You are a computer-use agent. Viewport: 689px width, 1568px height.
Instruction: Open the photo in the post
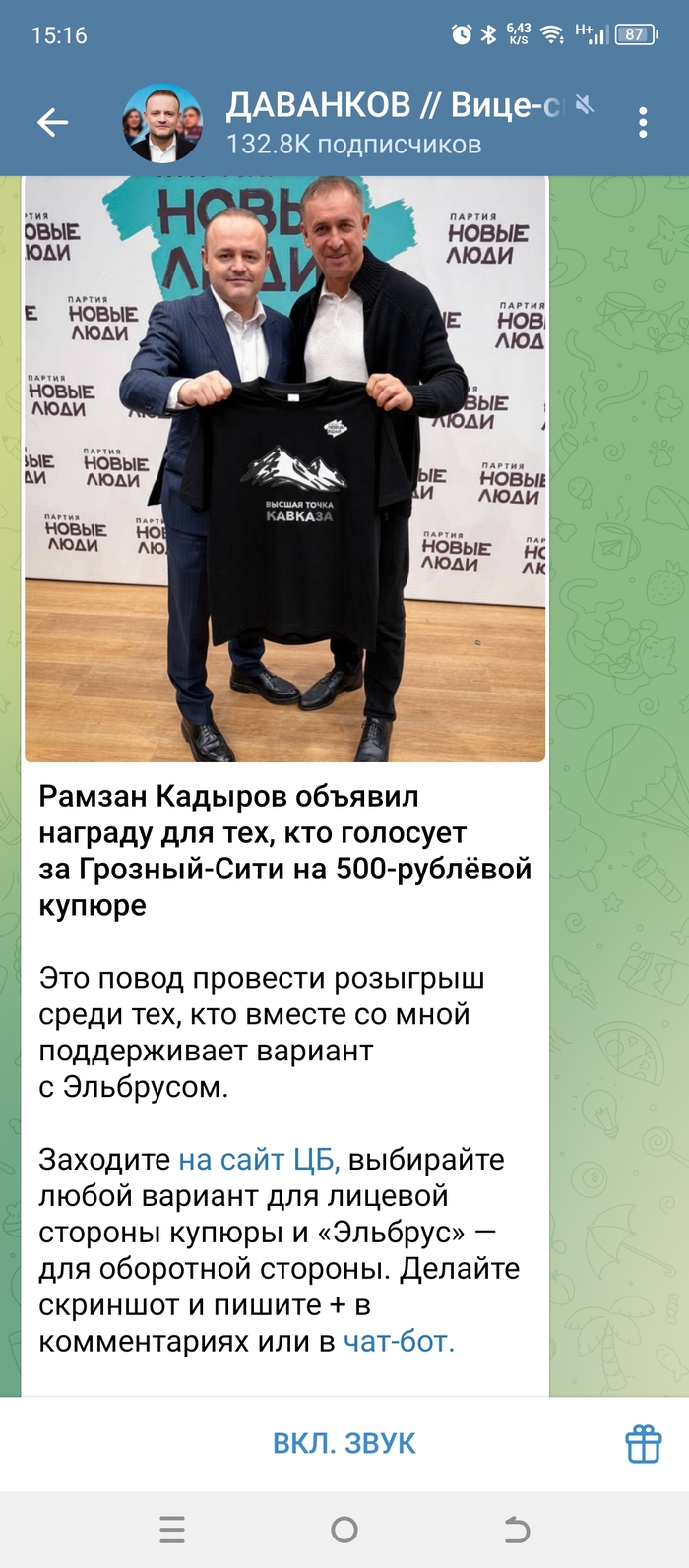[x=284, y=468]
